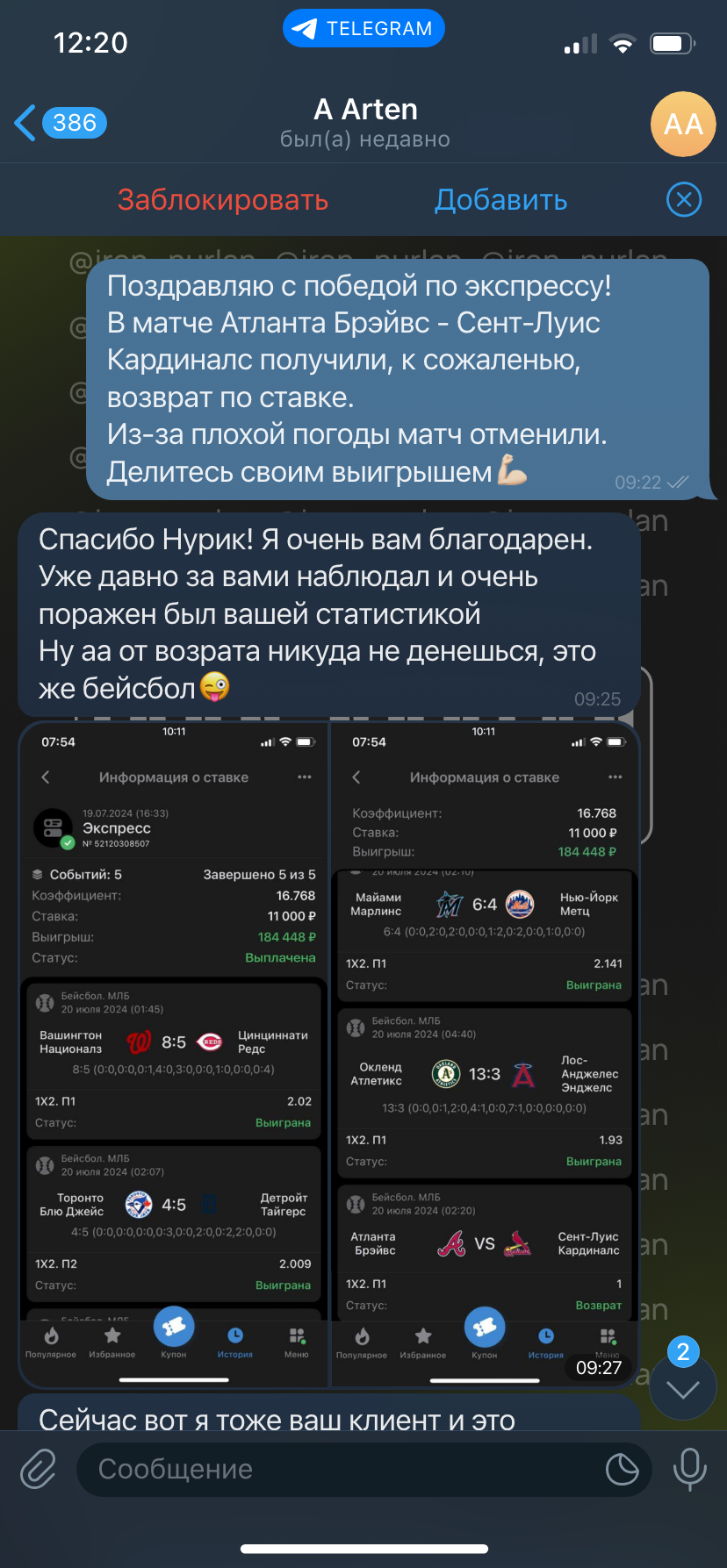Open the sticker panel icon
This screenshot has height=1568, width=727.
[622, 1469]
